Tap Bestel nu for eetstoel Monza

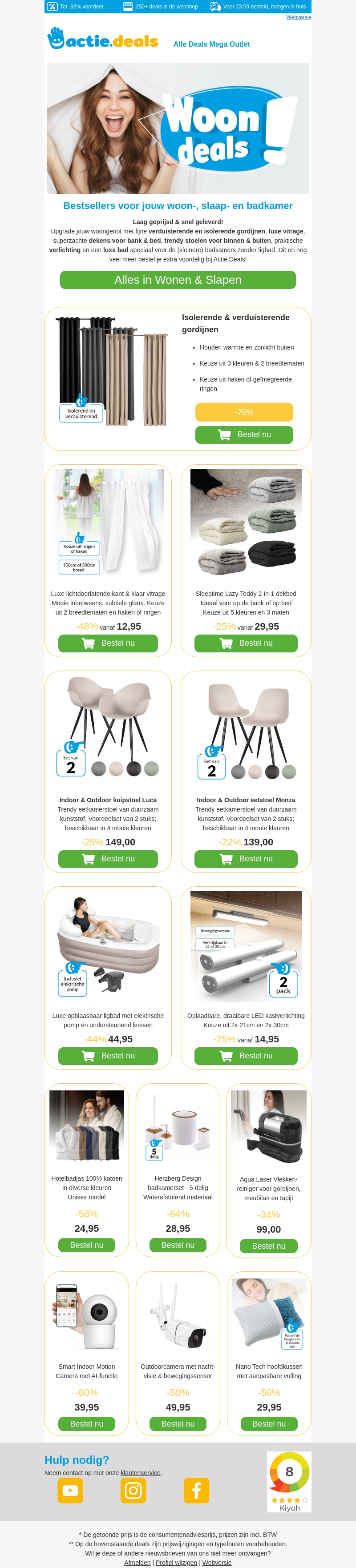(x=246, y=859)
